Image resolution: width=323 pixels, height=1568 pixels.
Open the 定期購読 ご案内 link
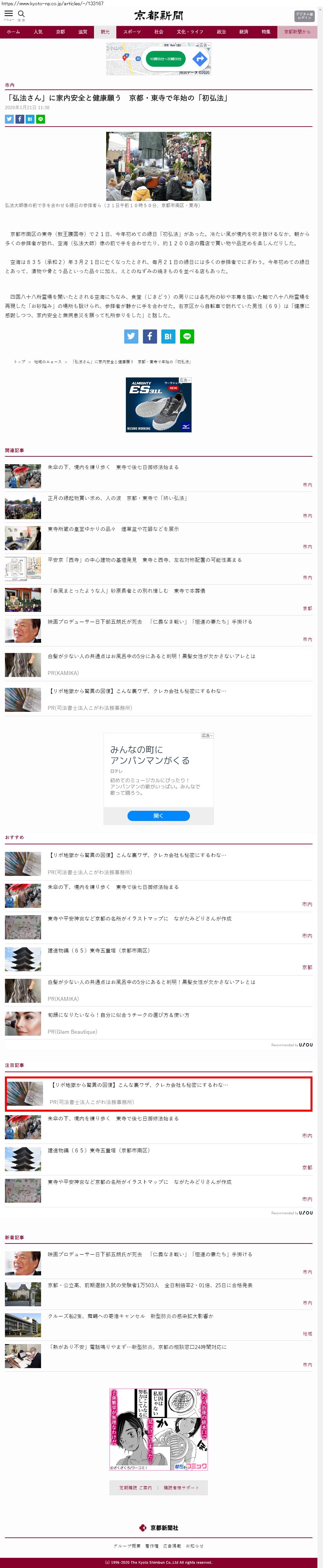tap(135, 1487)
